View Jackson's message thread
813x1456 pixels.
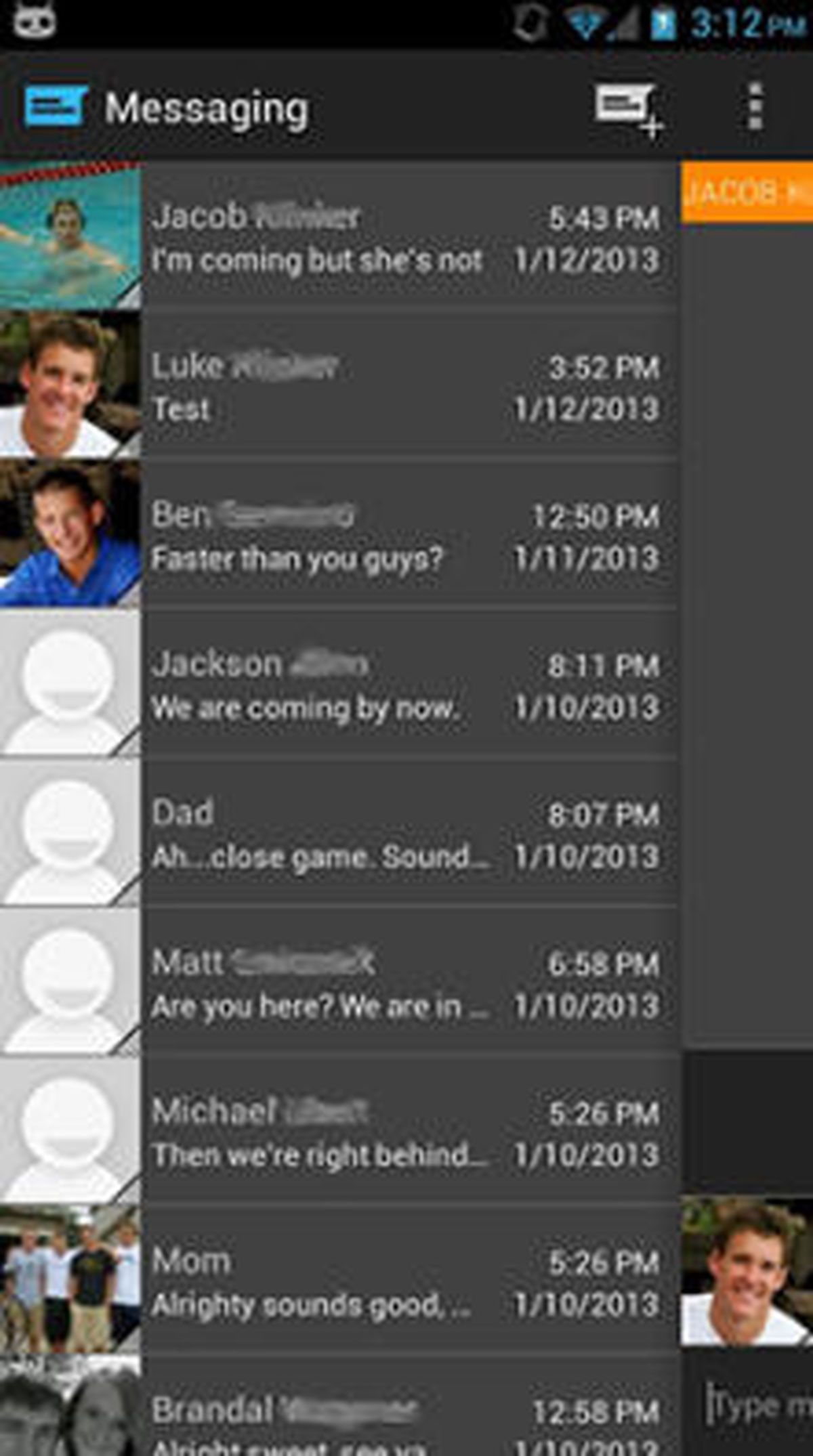(406, 684)
